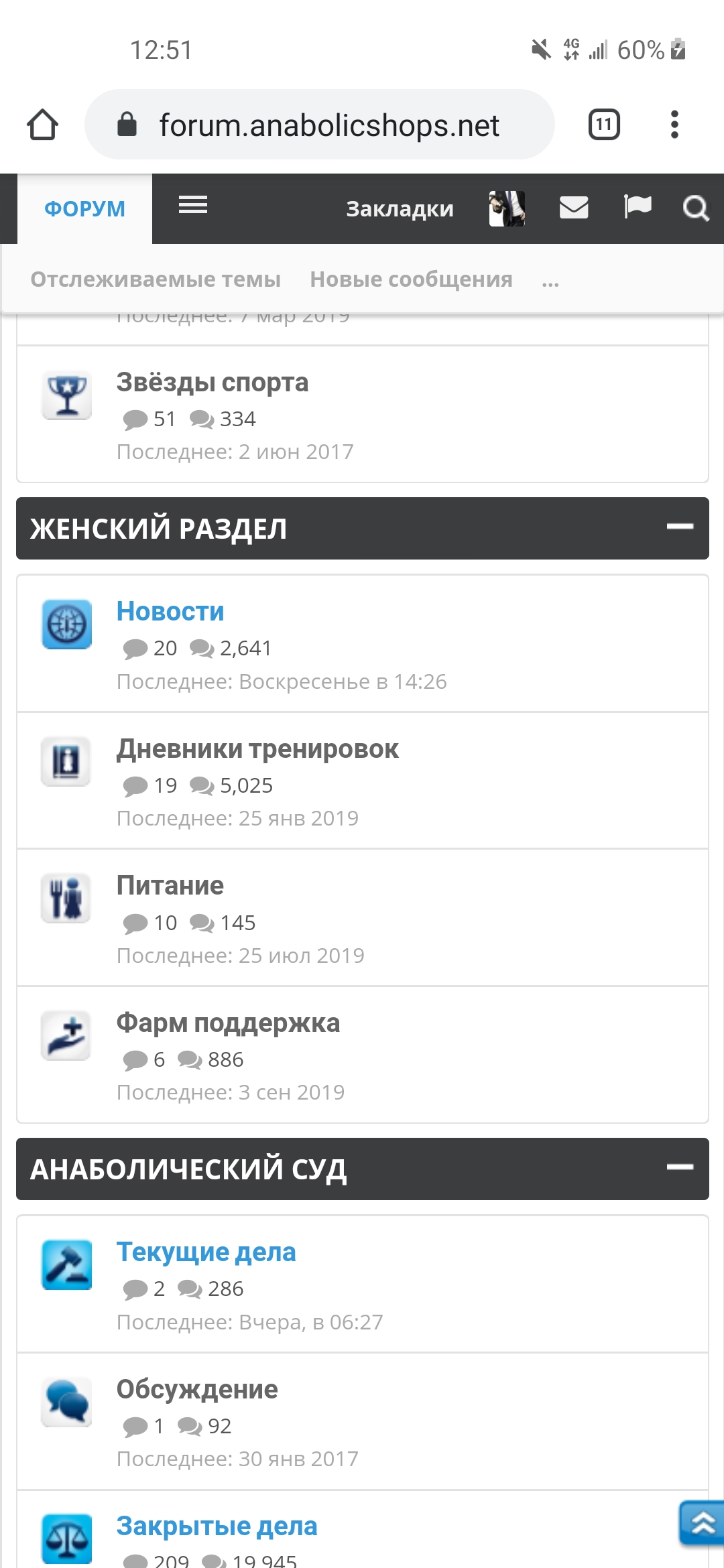Viewport: 724px width, 1568px height.
Task: Open the browser overflow menu
Action: tap(674, 125)
